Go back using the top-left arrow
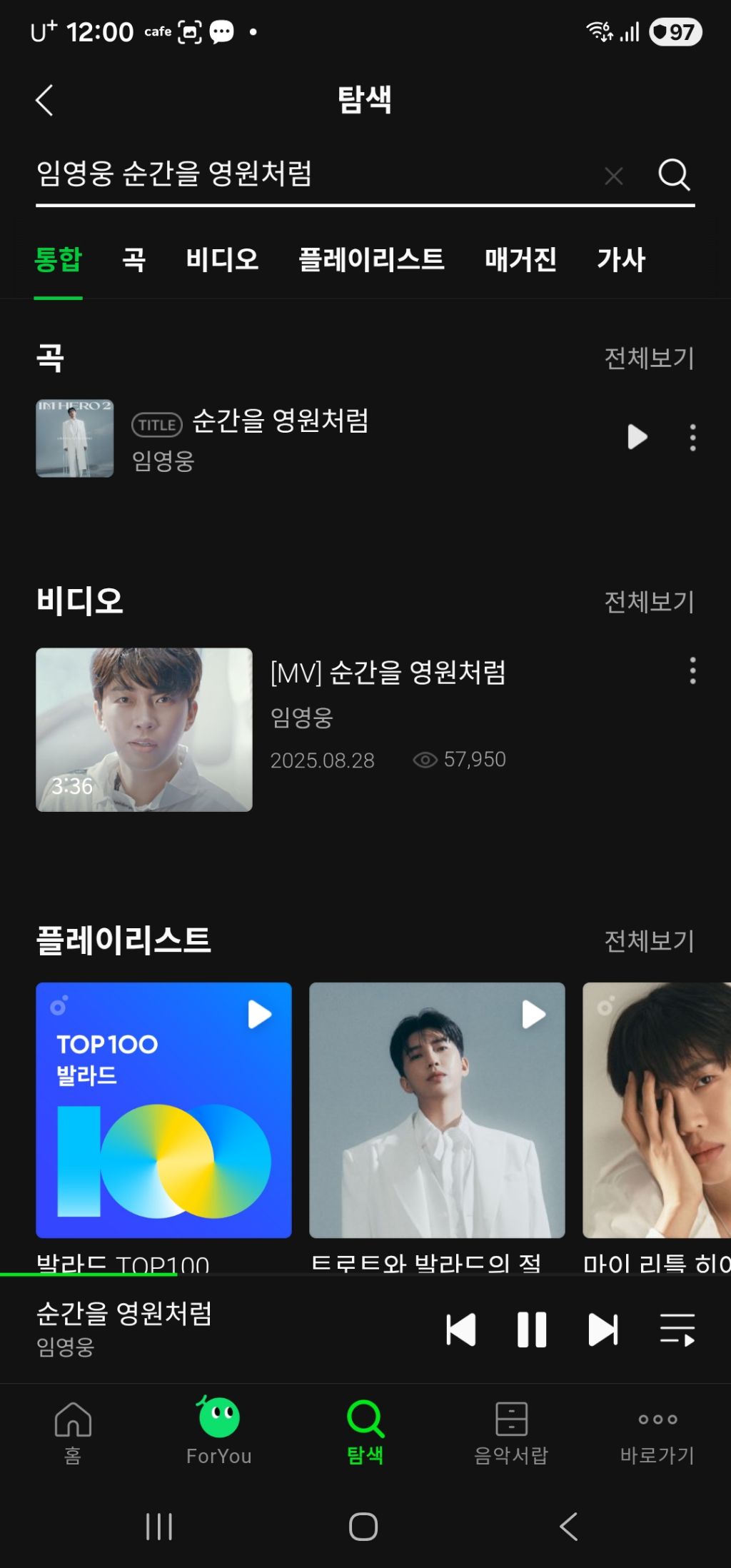 click(45, 100)
